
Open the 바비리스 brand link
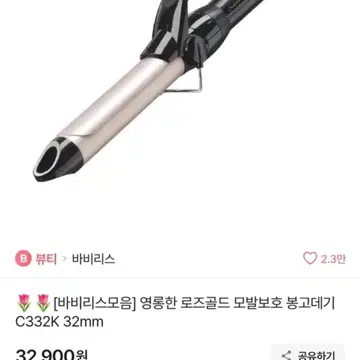[93, 259]
